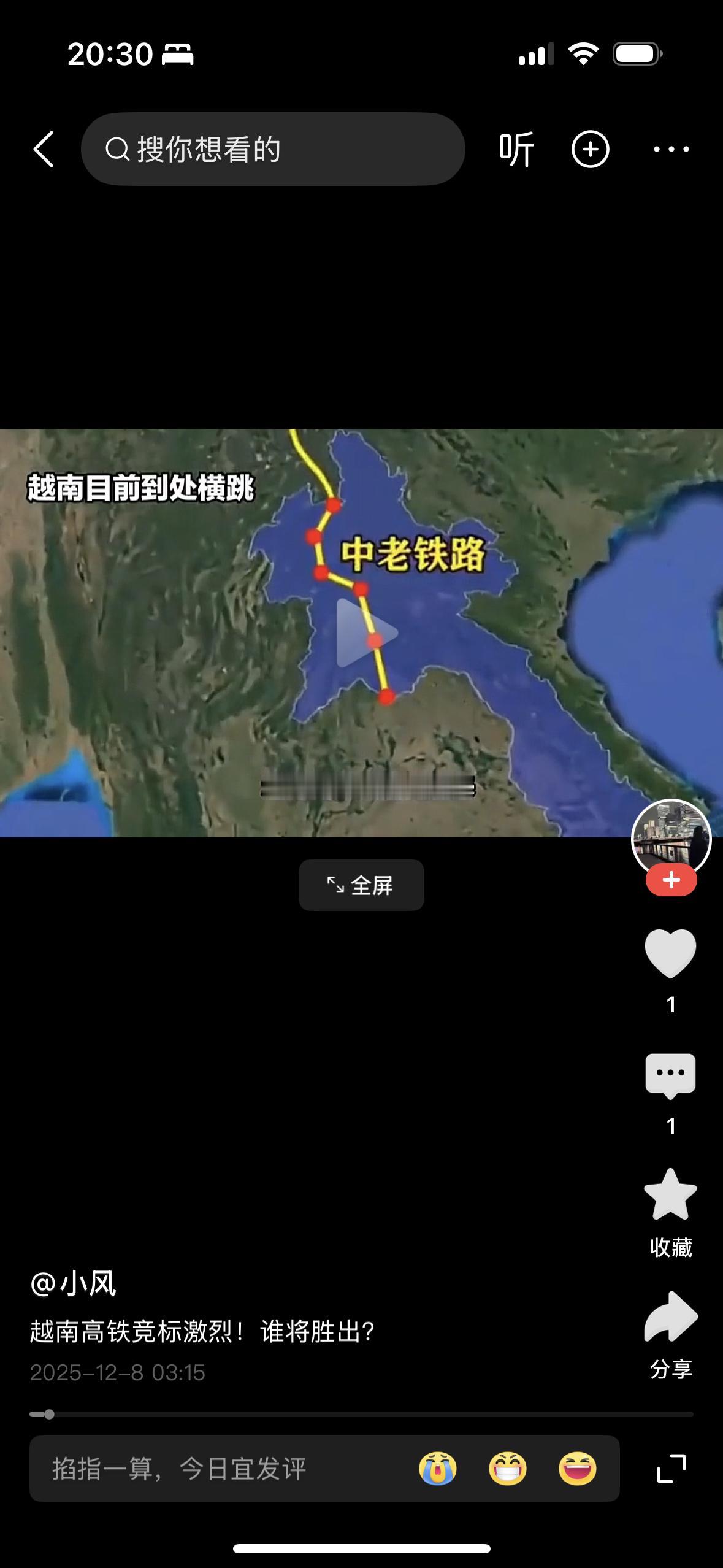
Task: Open the 听 listen mode
Action: click(x=517, y=148)
